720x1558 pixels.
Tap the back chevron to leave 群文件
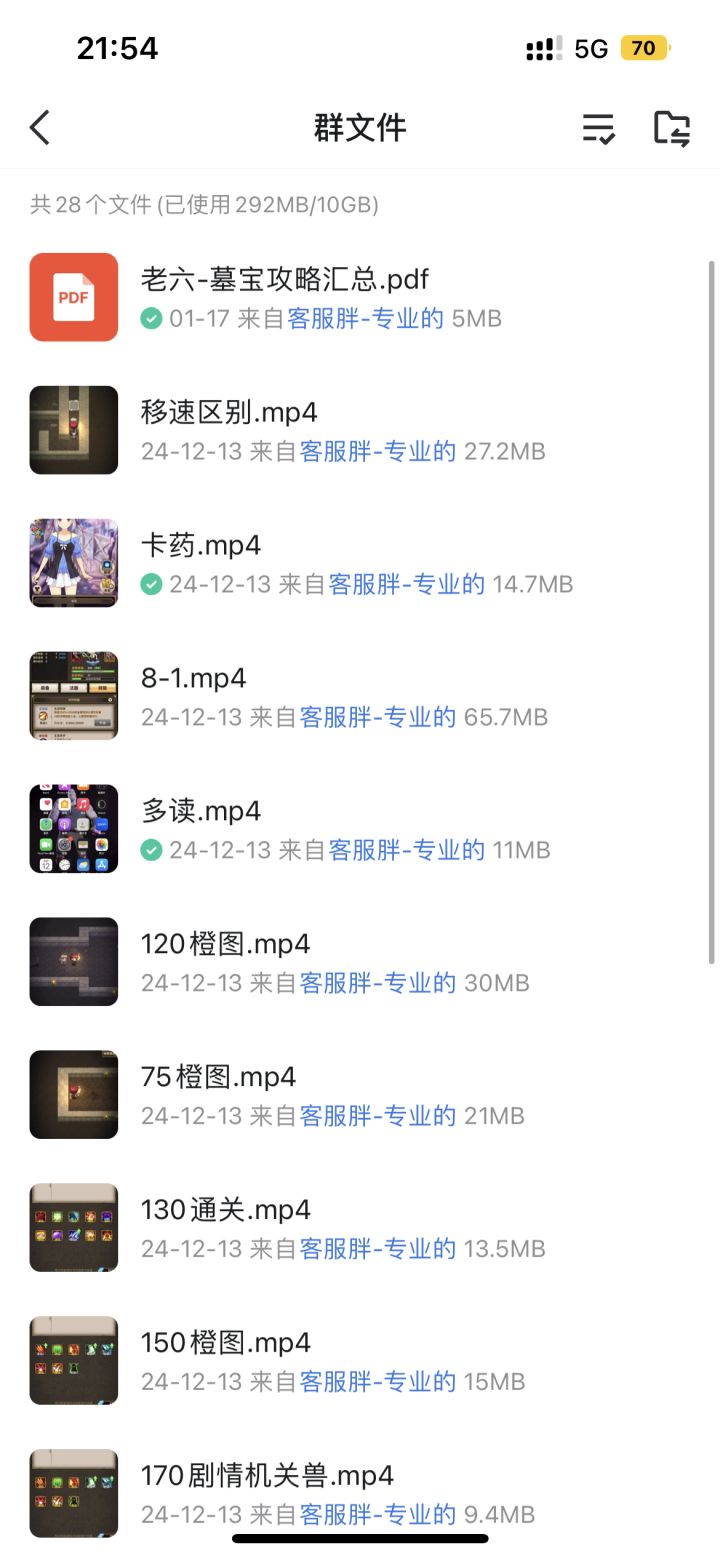(x=40, y=128)
